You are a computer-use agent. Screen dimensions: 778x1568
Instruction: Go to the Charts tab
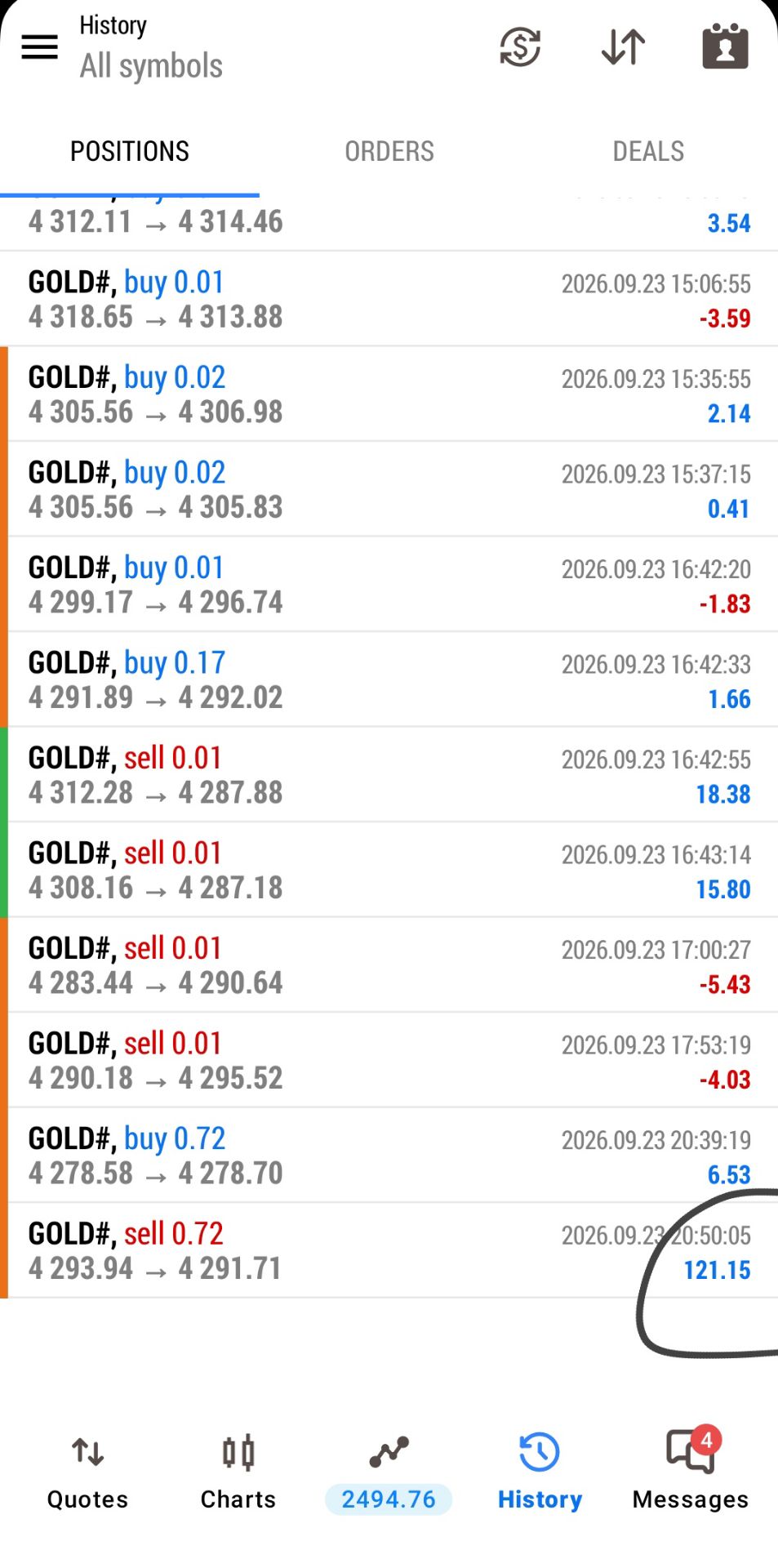(x=238, y=1472)
